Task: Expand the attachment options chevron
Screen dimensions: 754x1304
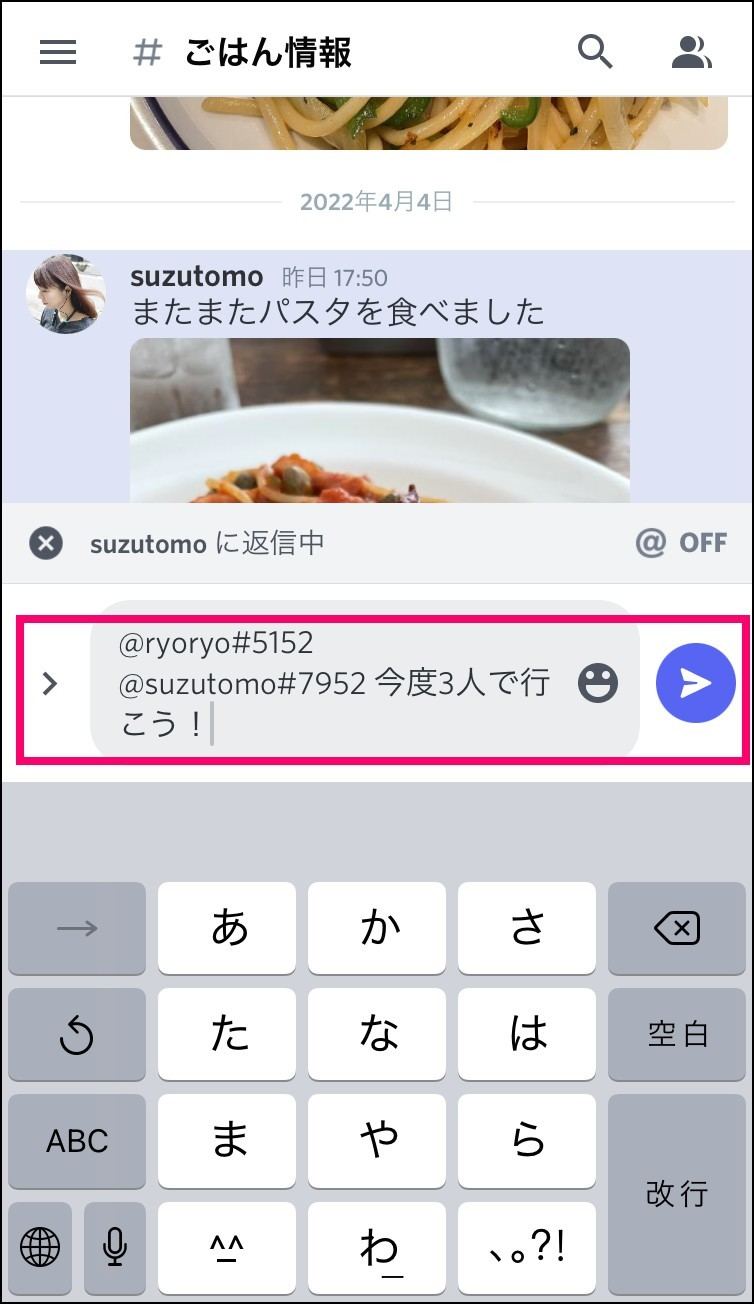Action: coord(49,684)
